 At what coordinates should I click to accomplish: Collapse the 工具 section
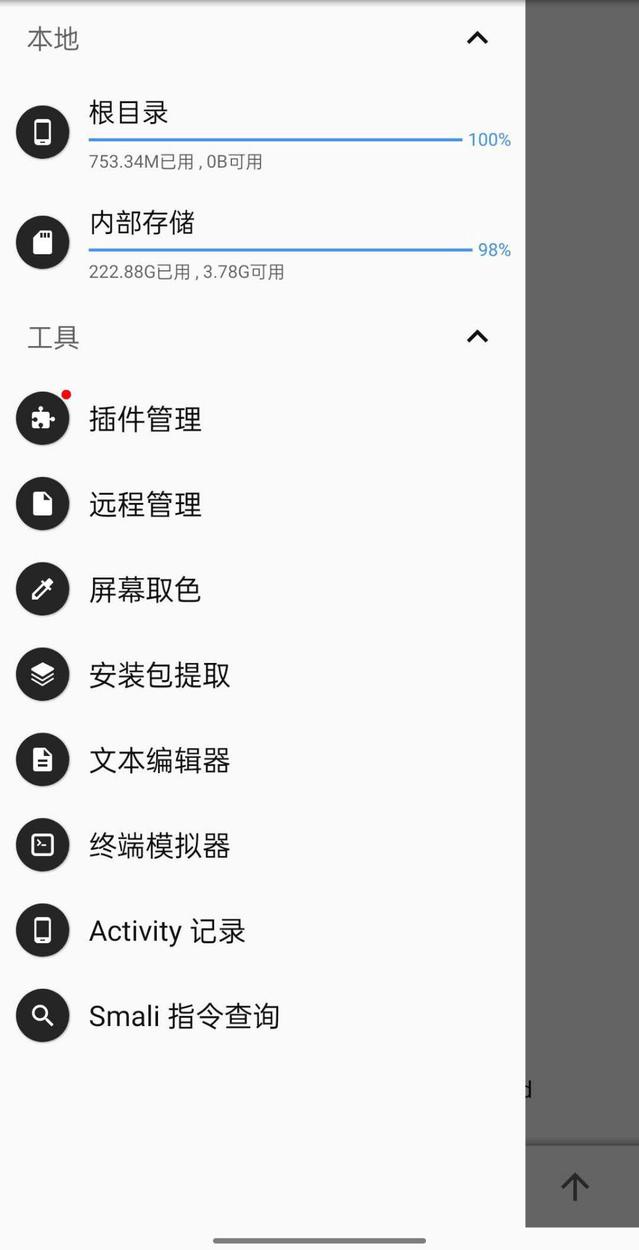click(477, 337)
